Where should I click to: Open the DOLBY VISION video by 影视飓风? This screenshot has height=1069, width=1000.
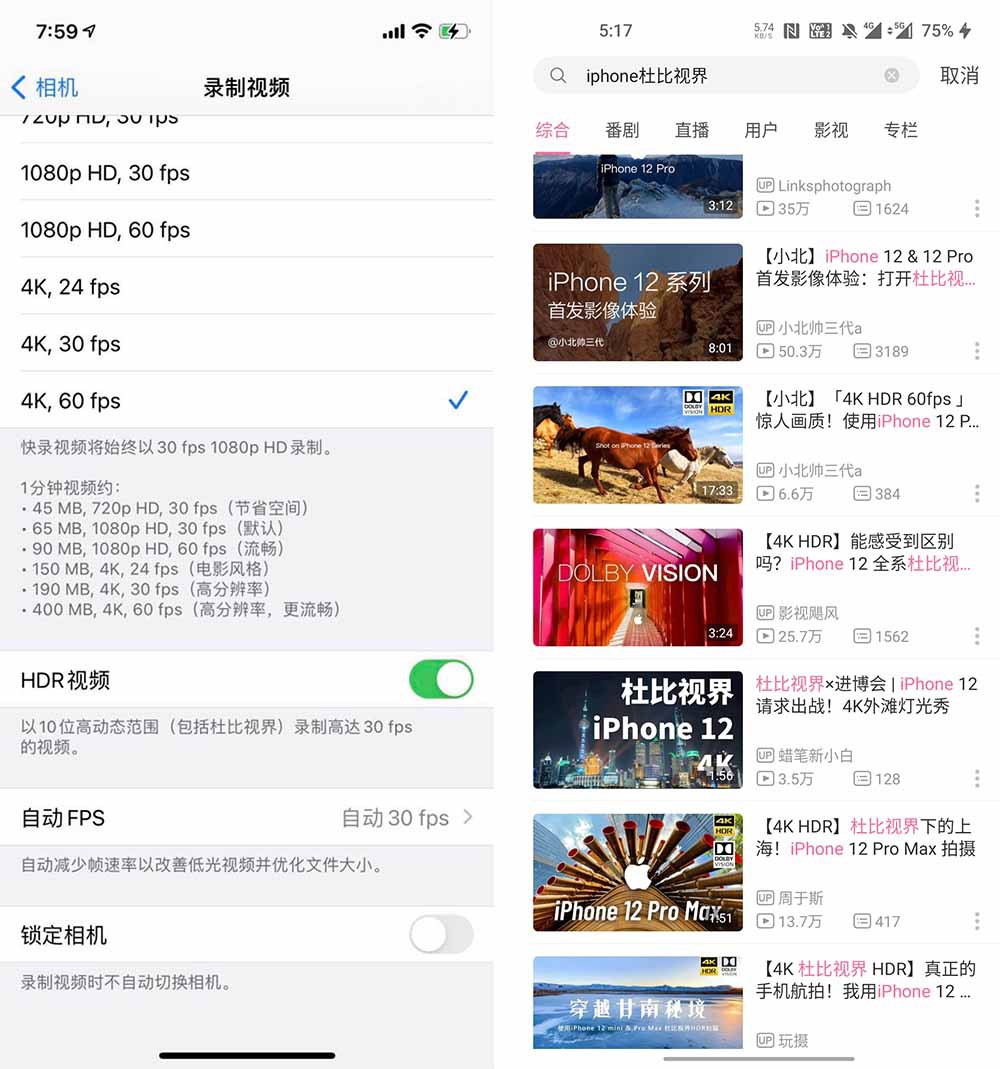point(638,587)
